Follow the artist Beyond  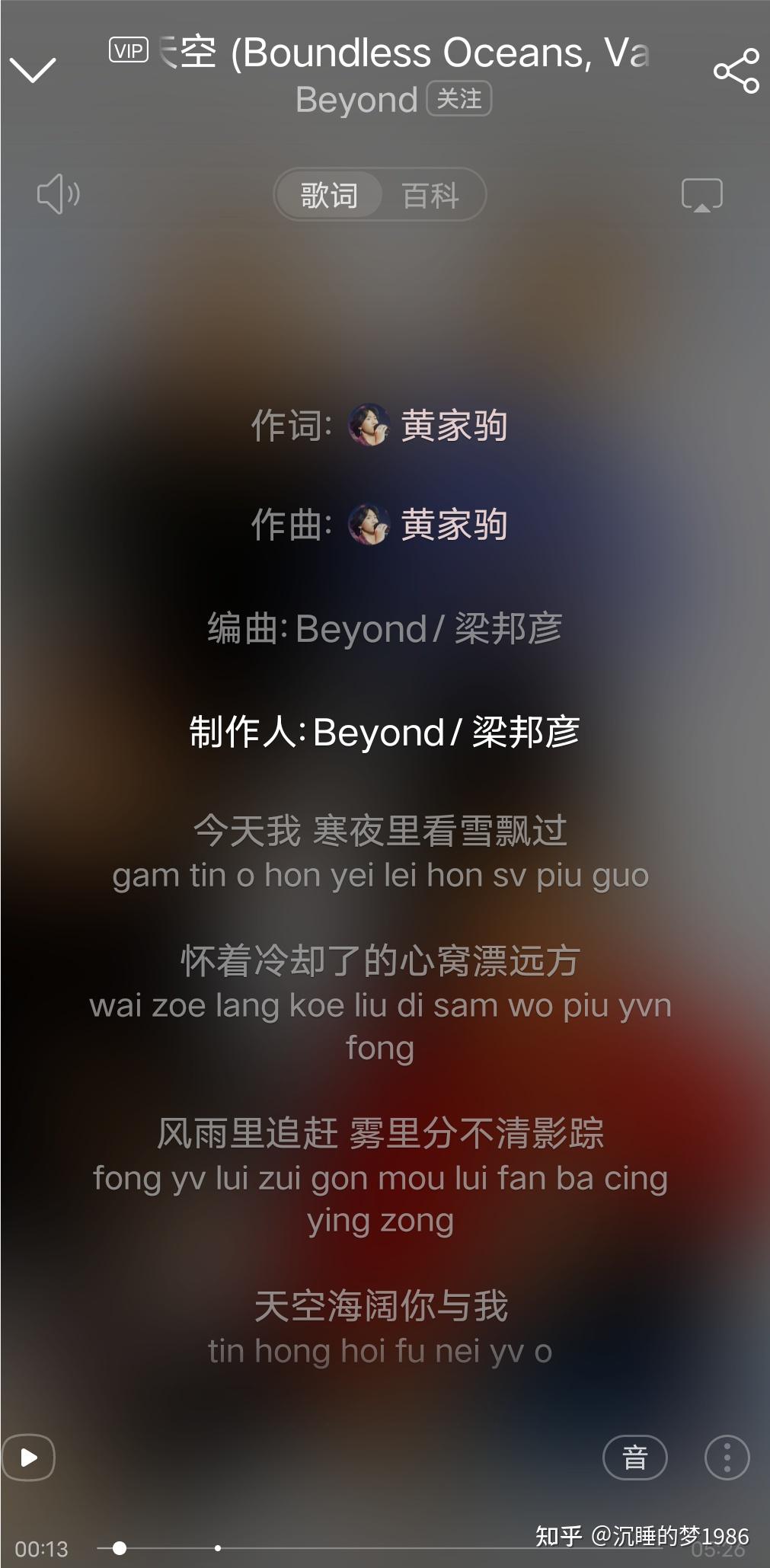(x=458, y=99)
